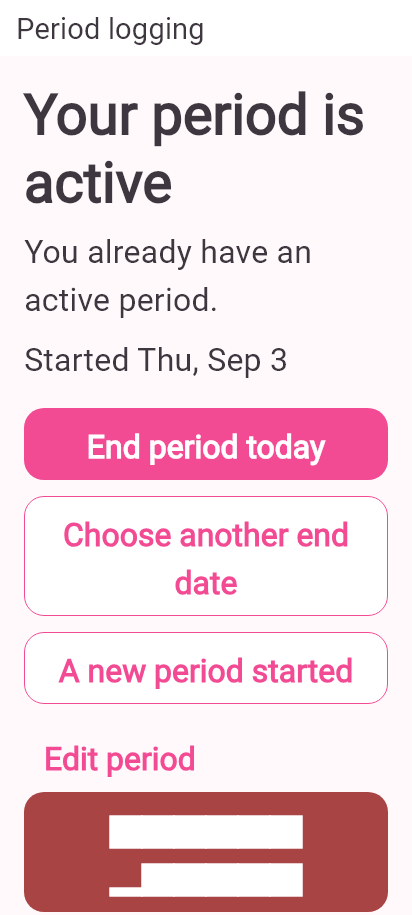This screenshot has width=412, height=915.
Task: Choose another end date
Action: (x=205, y=556)
